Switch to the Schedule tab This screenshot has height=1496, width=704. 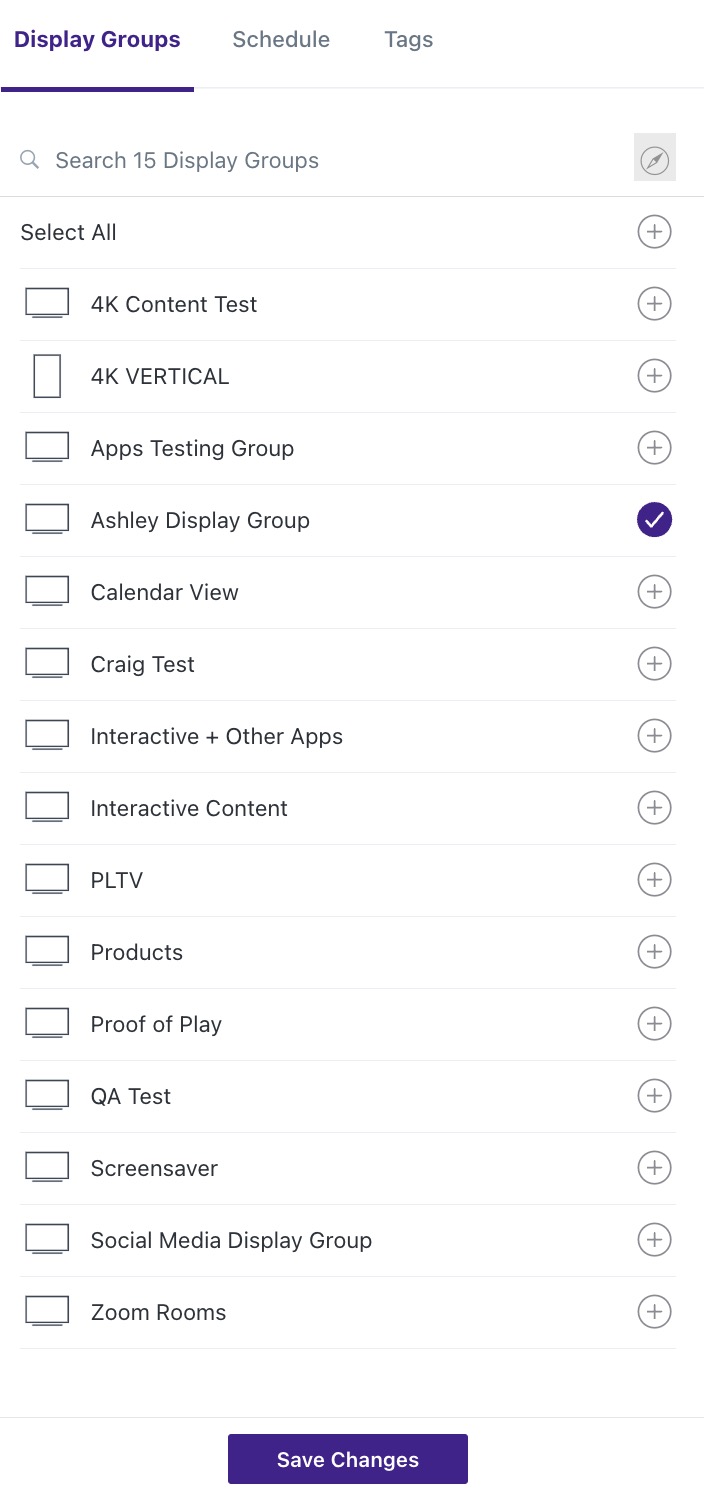281,40
